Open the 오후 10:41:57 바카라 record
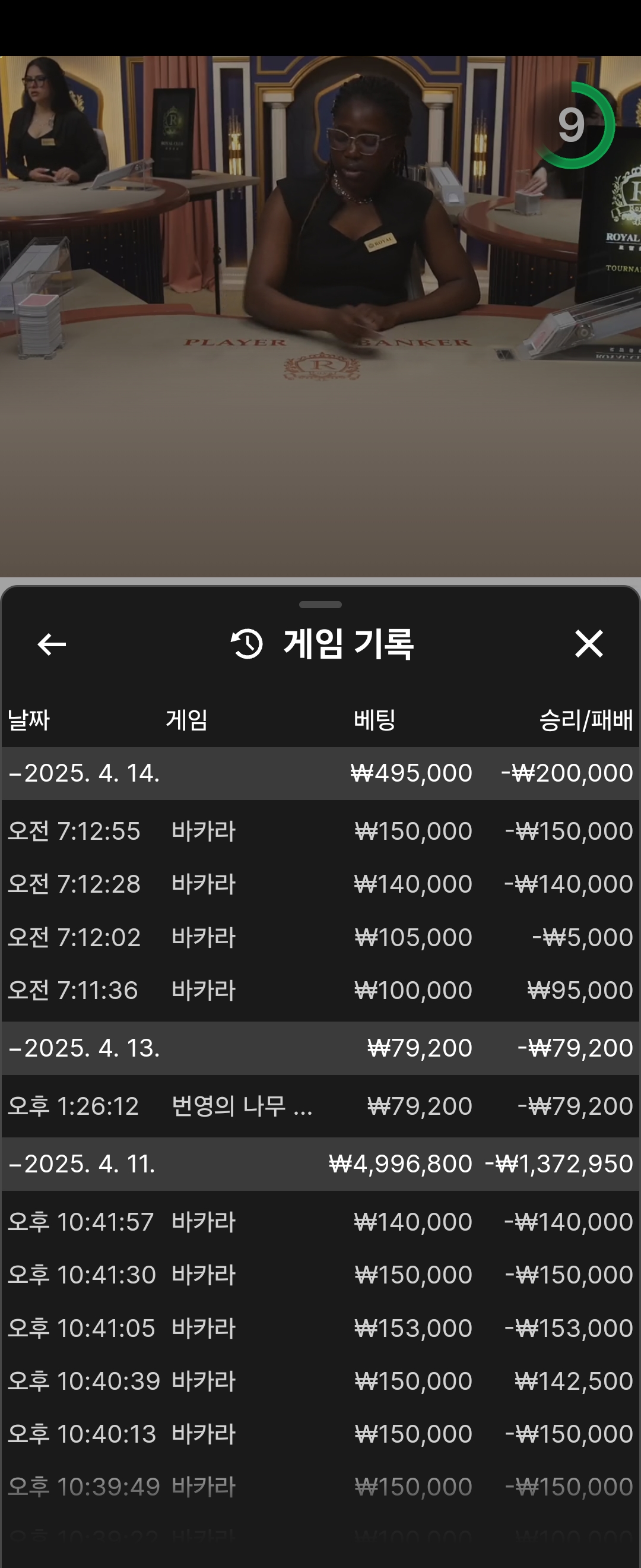Image resolution: width=641 pixels, height=1568 pixels. tap(320, 1222)
